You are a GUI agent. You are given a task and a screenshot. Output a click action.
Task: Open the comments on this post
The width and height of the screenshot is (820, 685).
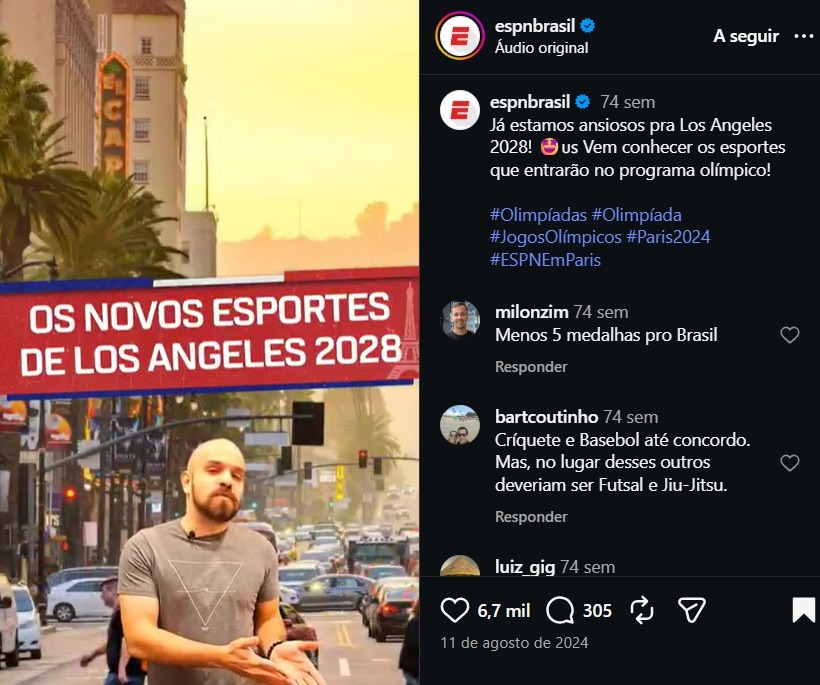pos(561,610)
